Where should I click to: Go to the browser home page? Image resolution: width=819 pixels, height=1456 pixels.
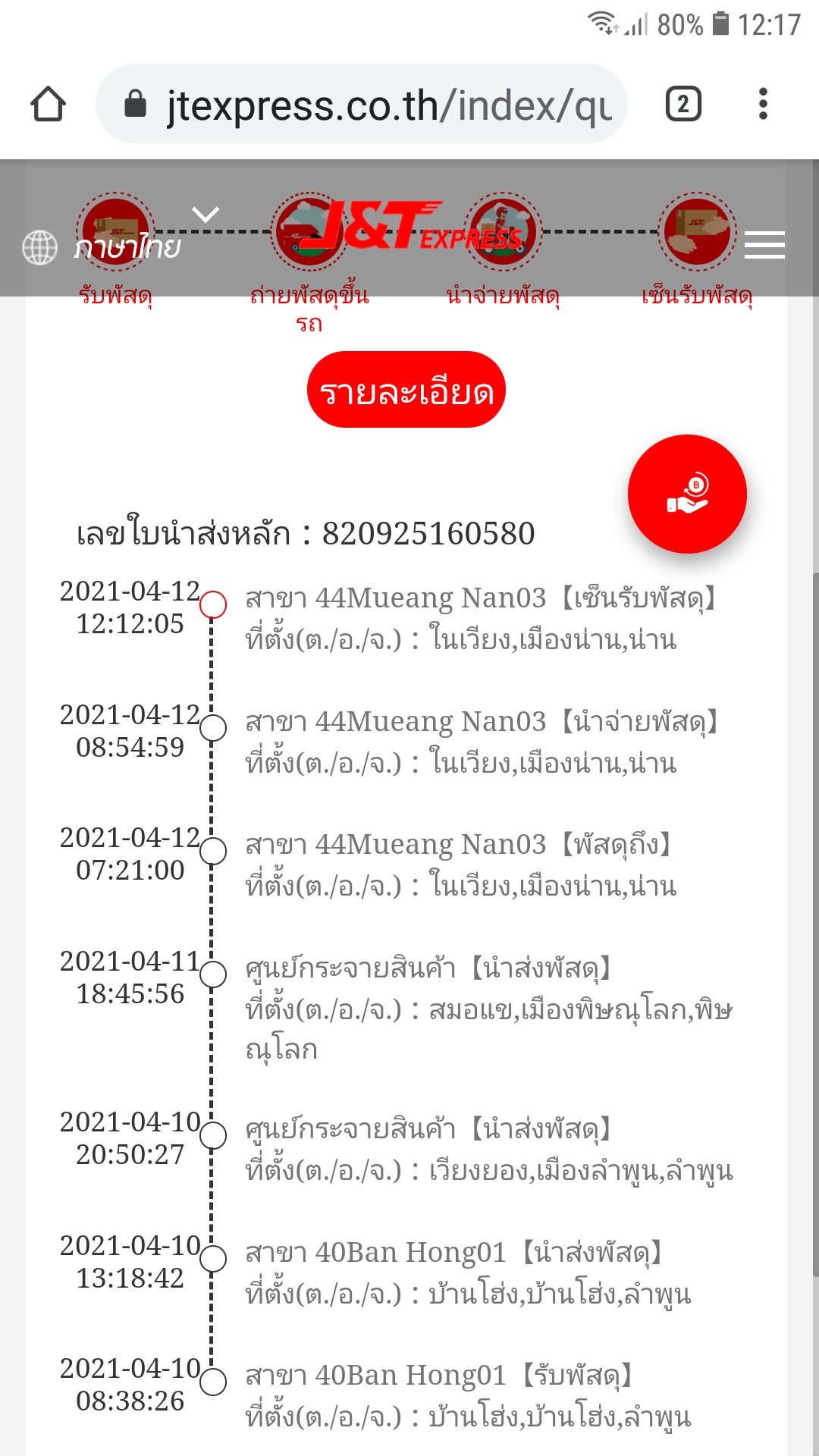[x=48, y=104]
